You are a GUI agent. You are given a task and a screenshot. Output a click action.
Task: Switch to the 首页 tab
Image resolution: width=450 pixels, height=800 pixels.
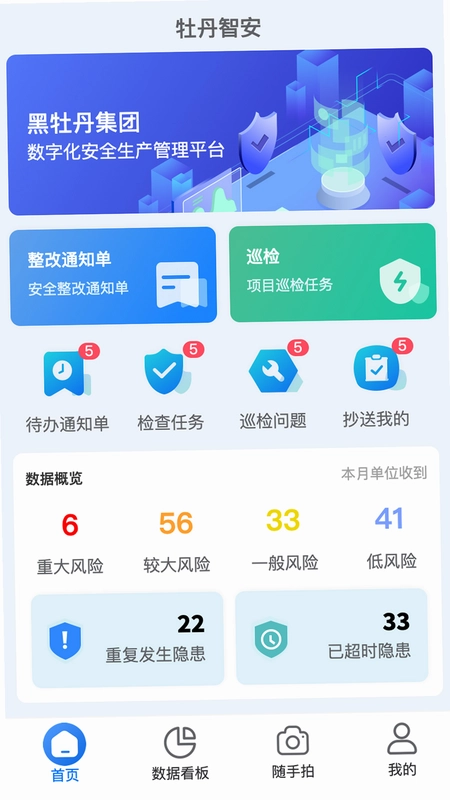[x=65, y=753]
